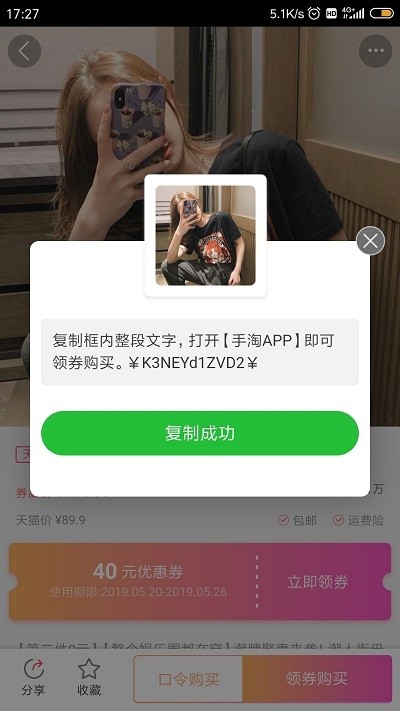
Task: Add the item to 收藏 favorites
Action: [89, 677]
